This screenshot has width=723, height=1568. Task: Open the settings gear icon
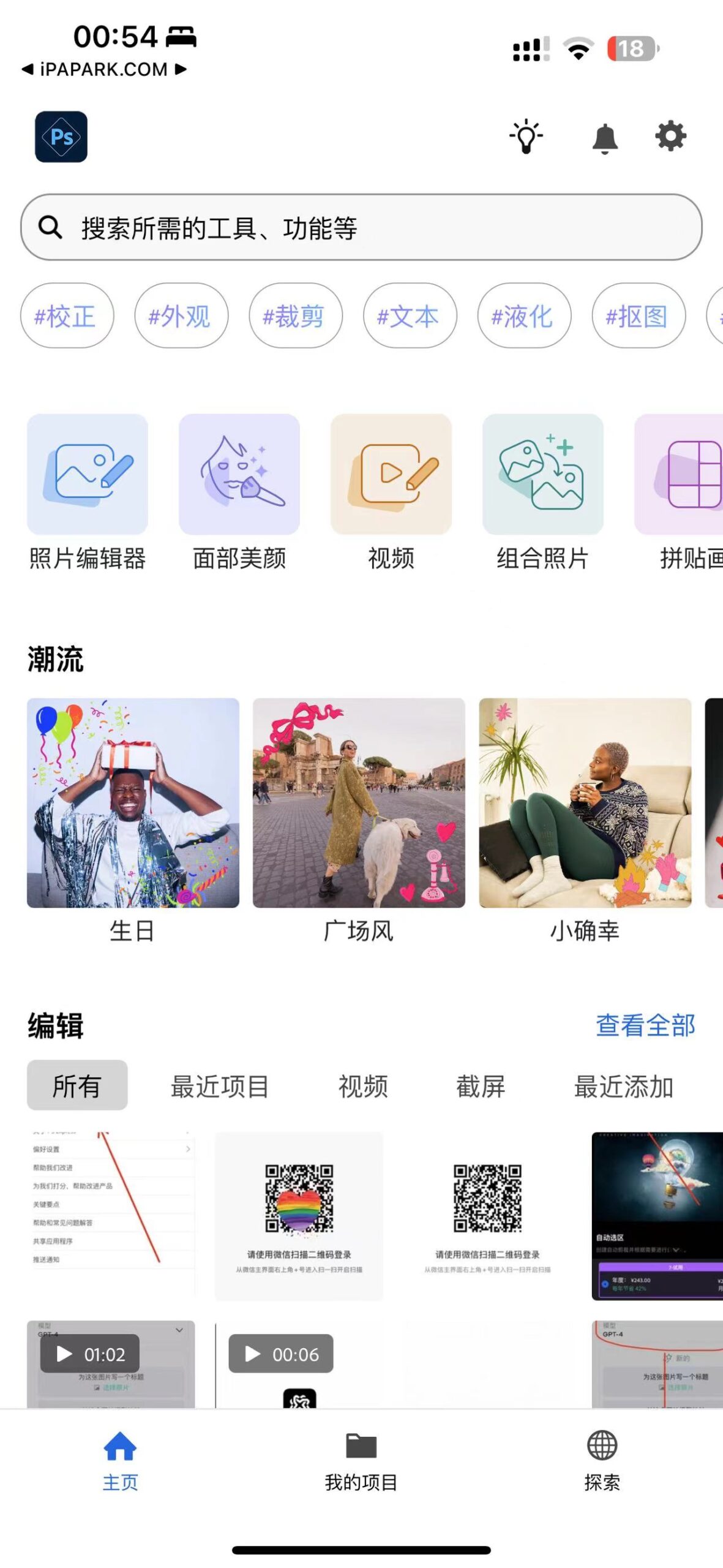pyautogui.click(x=671, y=137)
